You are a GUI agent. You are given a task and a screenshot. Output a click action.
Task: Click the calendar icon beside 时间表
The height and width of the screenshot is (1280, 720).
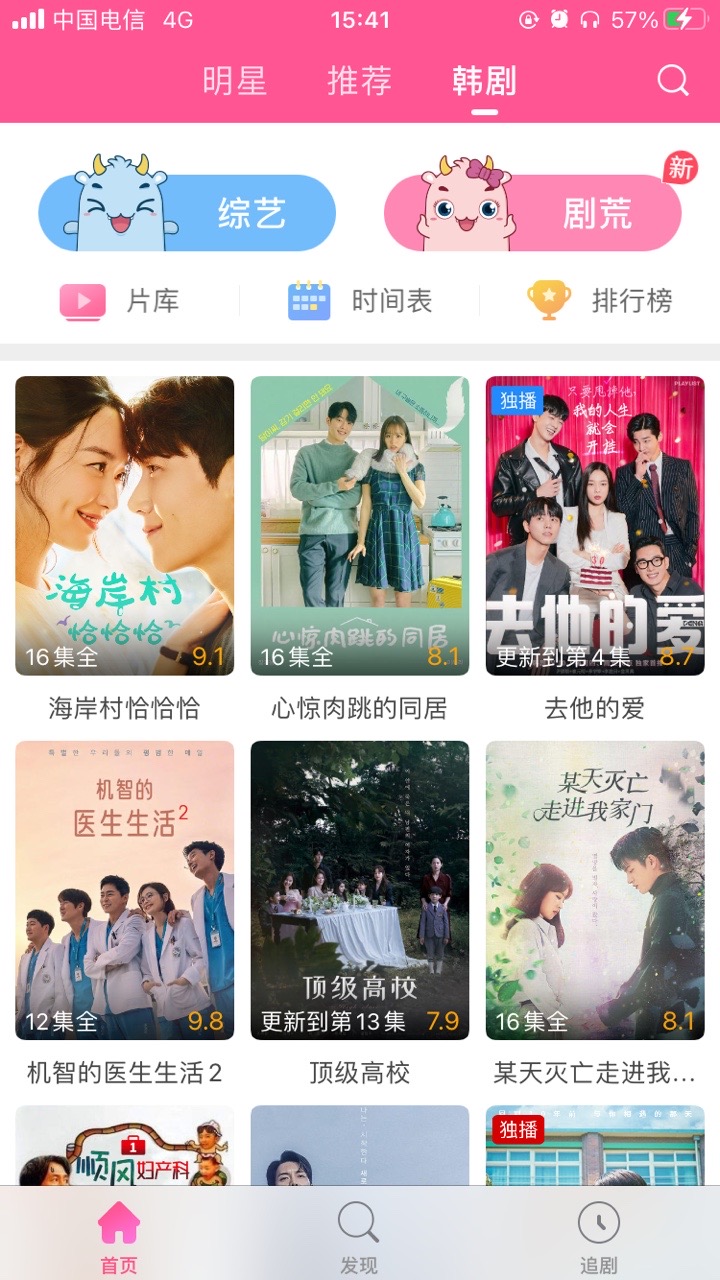pos(310,300)
